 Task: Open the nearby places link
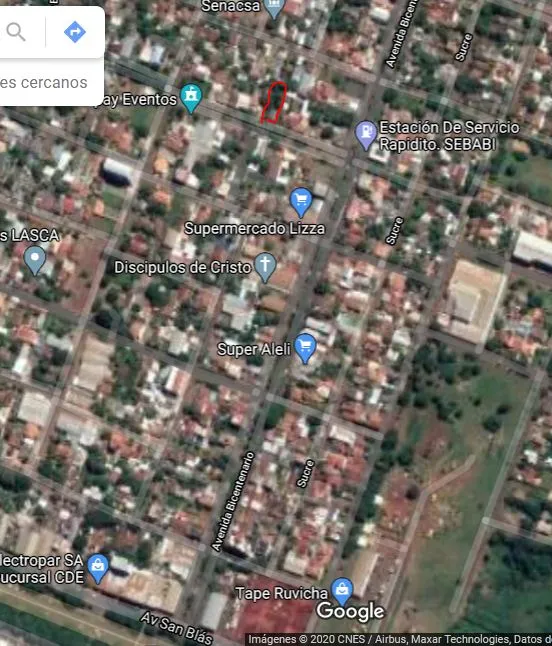pos(44,82)
